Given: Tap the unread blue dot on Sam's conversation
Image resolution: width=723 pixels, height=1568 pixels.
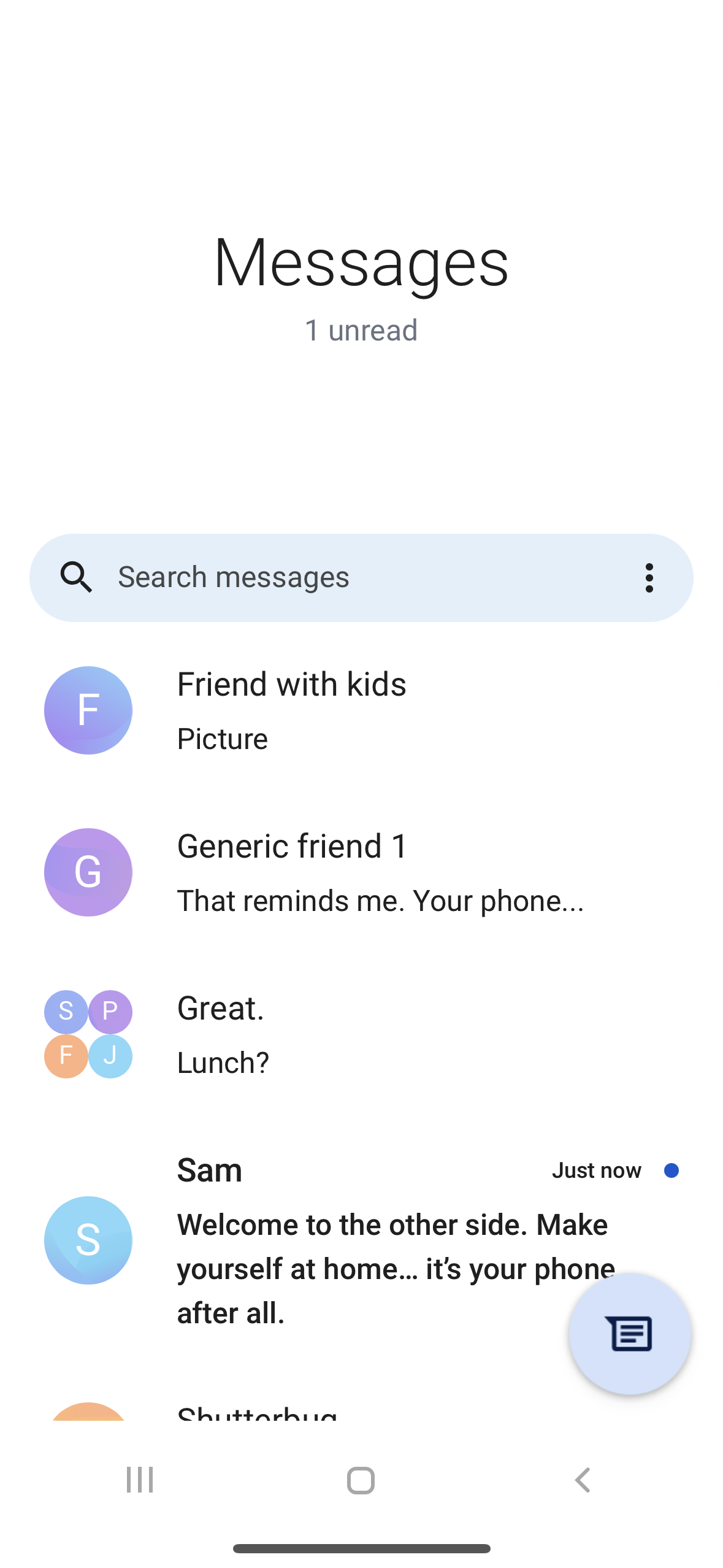Looking at the screenshot, I should [671, 1170].
